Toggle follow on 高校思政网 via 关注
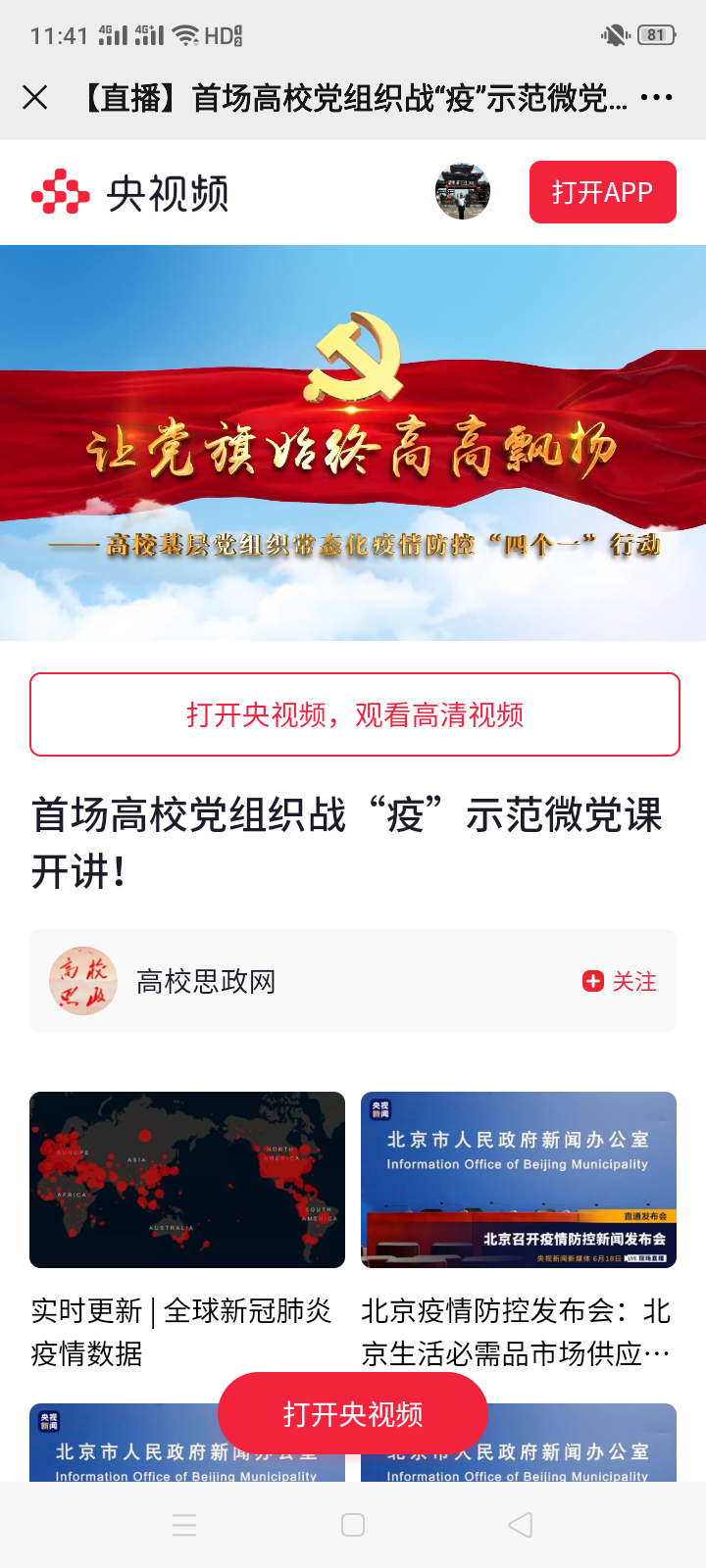Screen dimensions: 706x1568 click(x=632, y=982)
